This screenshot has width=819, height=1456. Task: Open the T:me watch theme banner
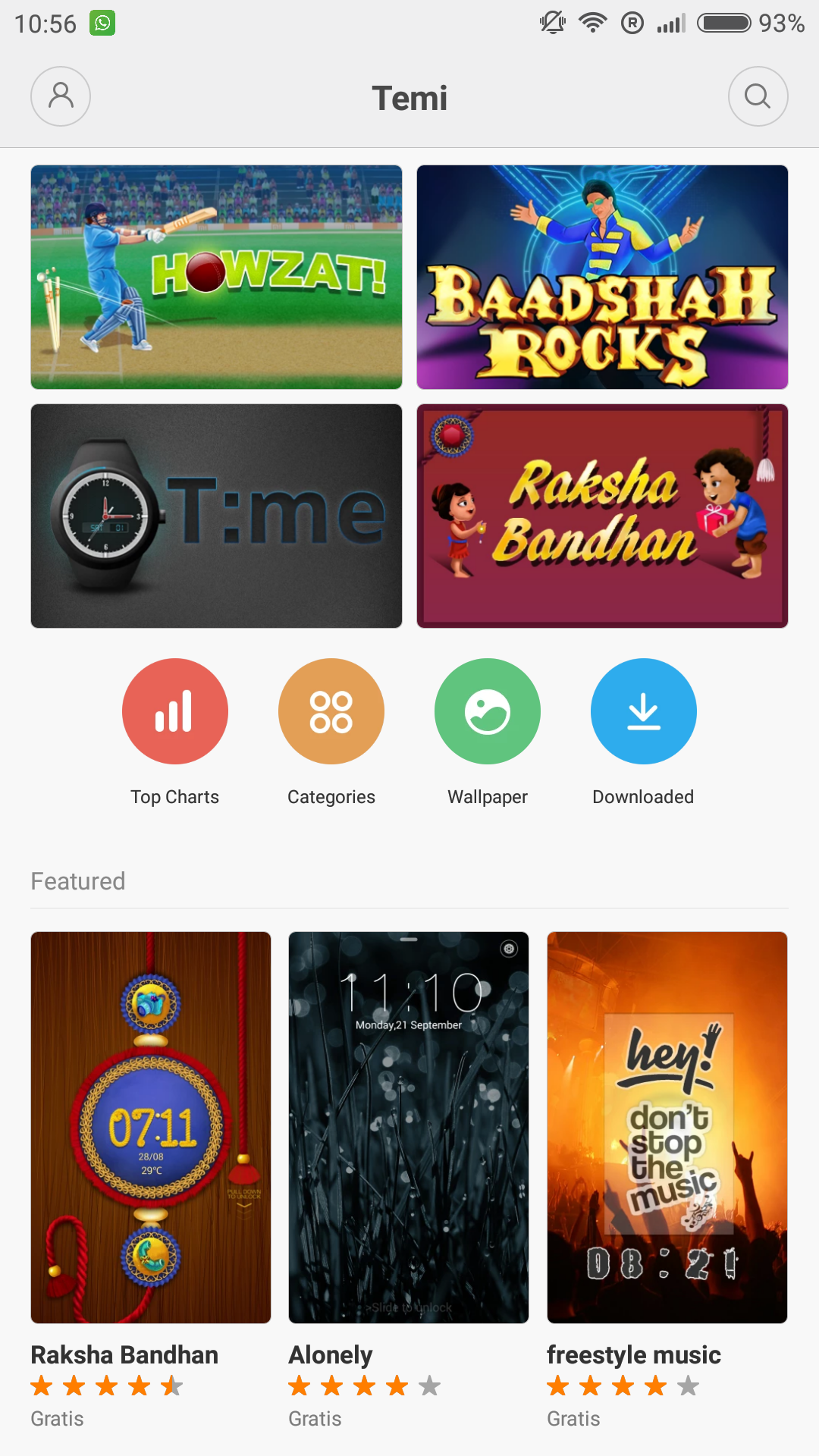[216, 516]
